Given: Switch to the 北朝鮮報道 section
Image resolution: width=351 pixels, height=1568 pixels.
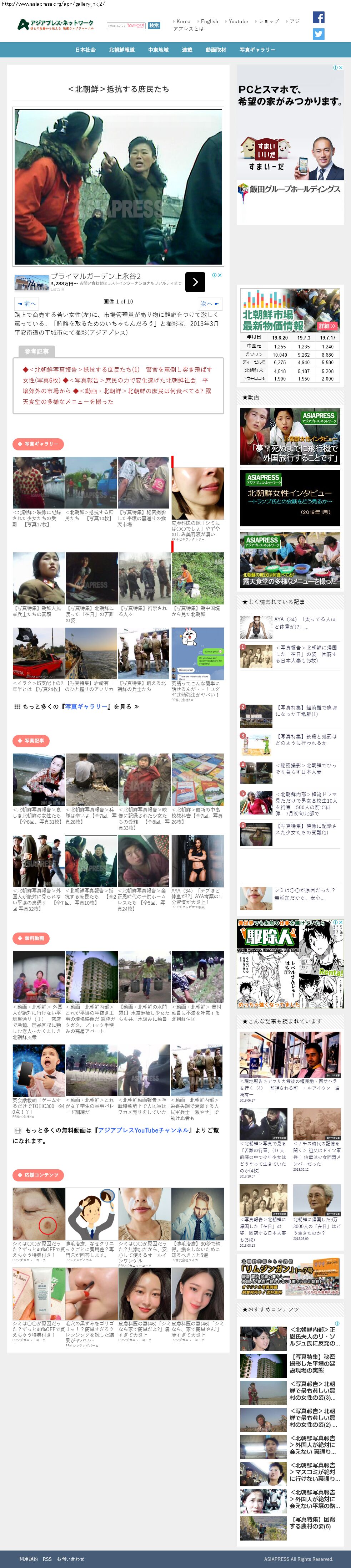Looking at the screenshot, I should 121,50.
